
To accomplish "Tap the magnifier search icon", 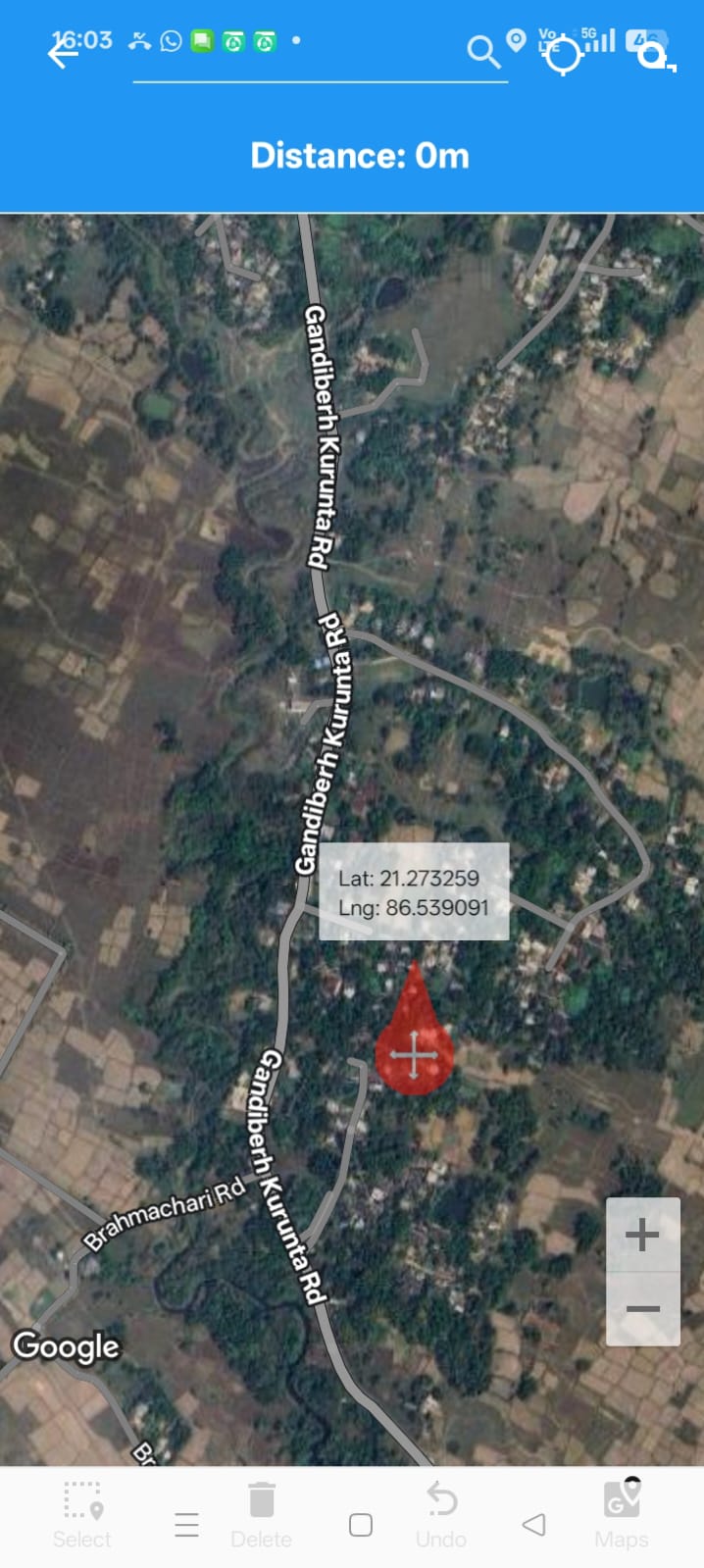I will pos(482,51).
